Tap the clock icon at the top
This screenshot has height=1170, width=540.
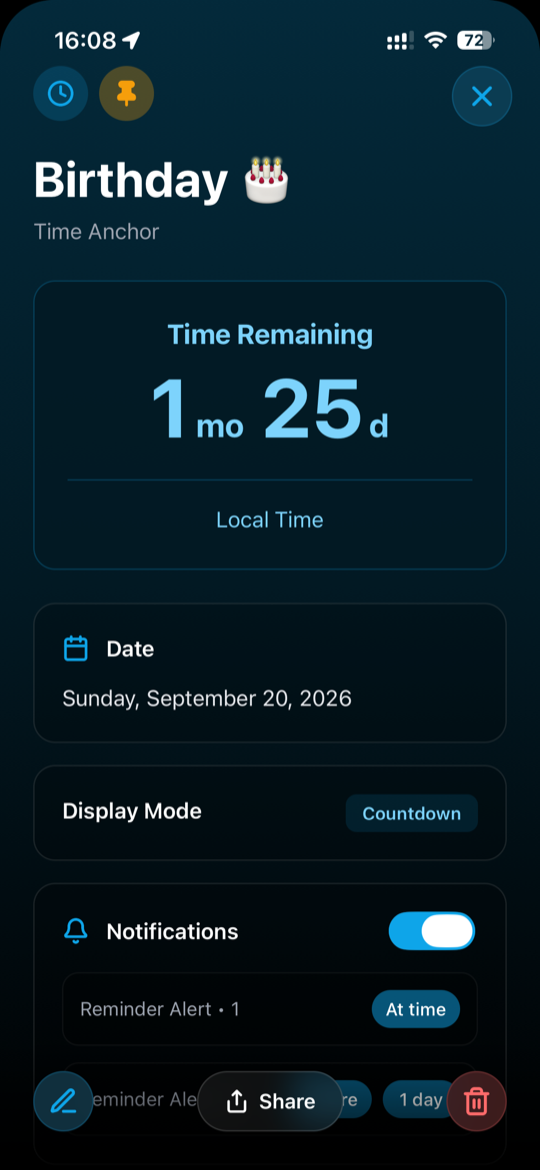point(60,93)
